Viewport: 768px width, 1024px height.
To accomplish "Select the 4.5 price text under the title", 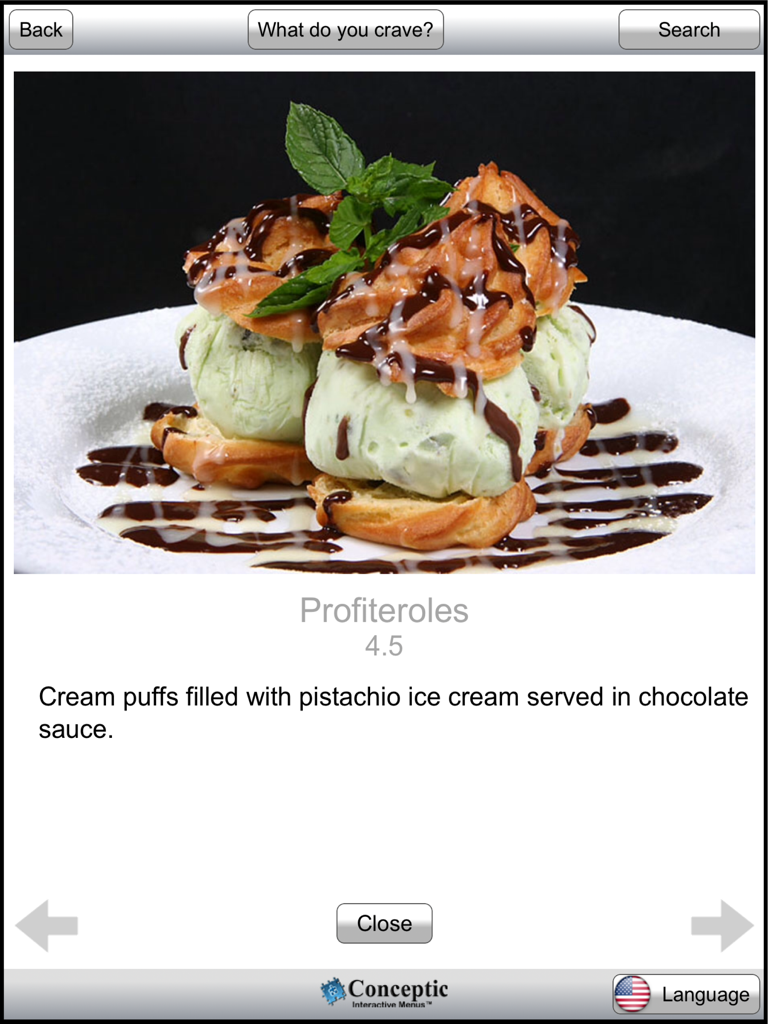I will 384,645.
